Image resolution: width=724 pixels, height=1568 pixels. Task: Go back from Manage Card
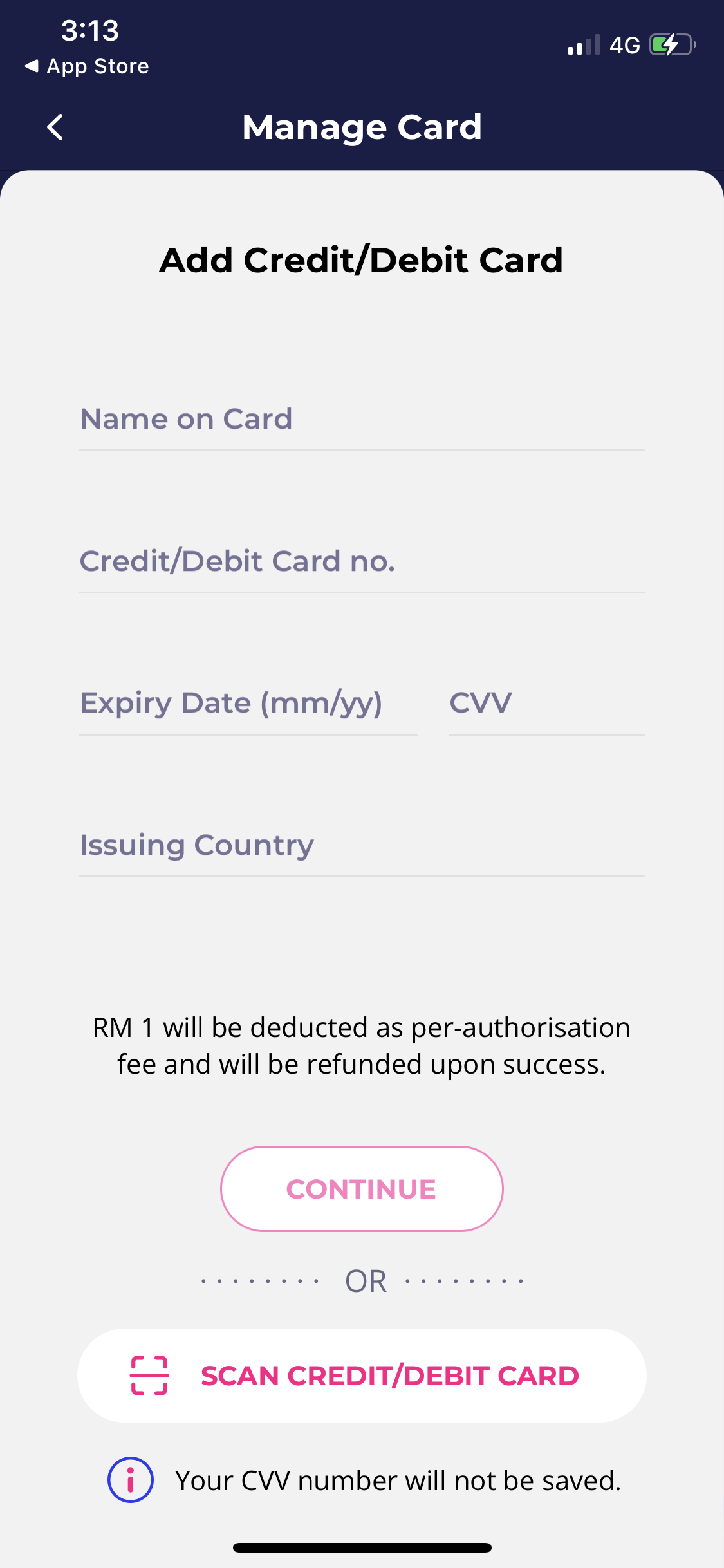55,127
